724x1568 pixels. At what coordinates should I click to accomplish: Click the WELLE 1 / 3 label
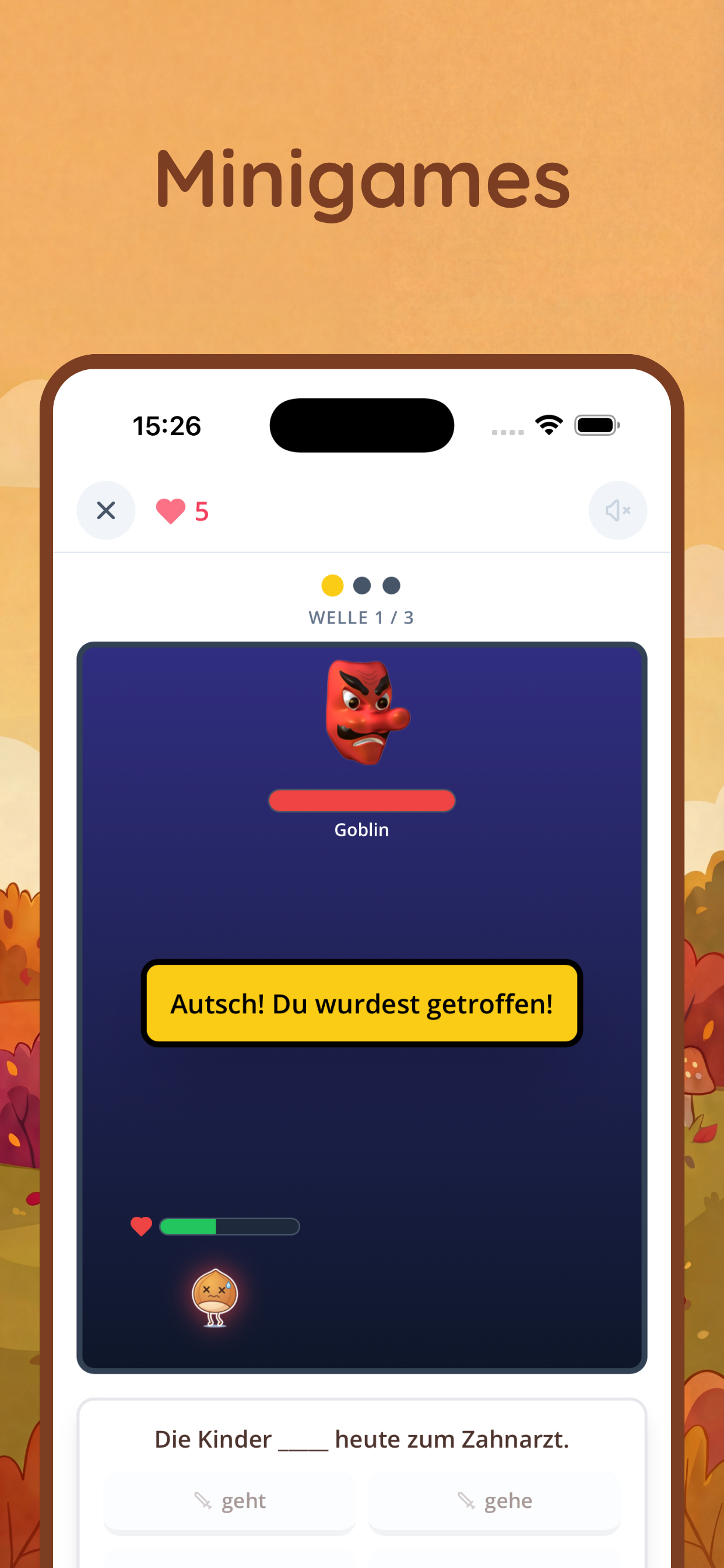361,617
